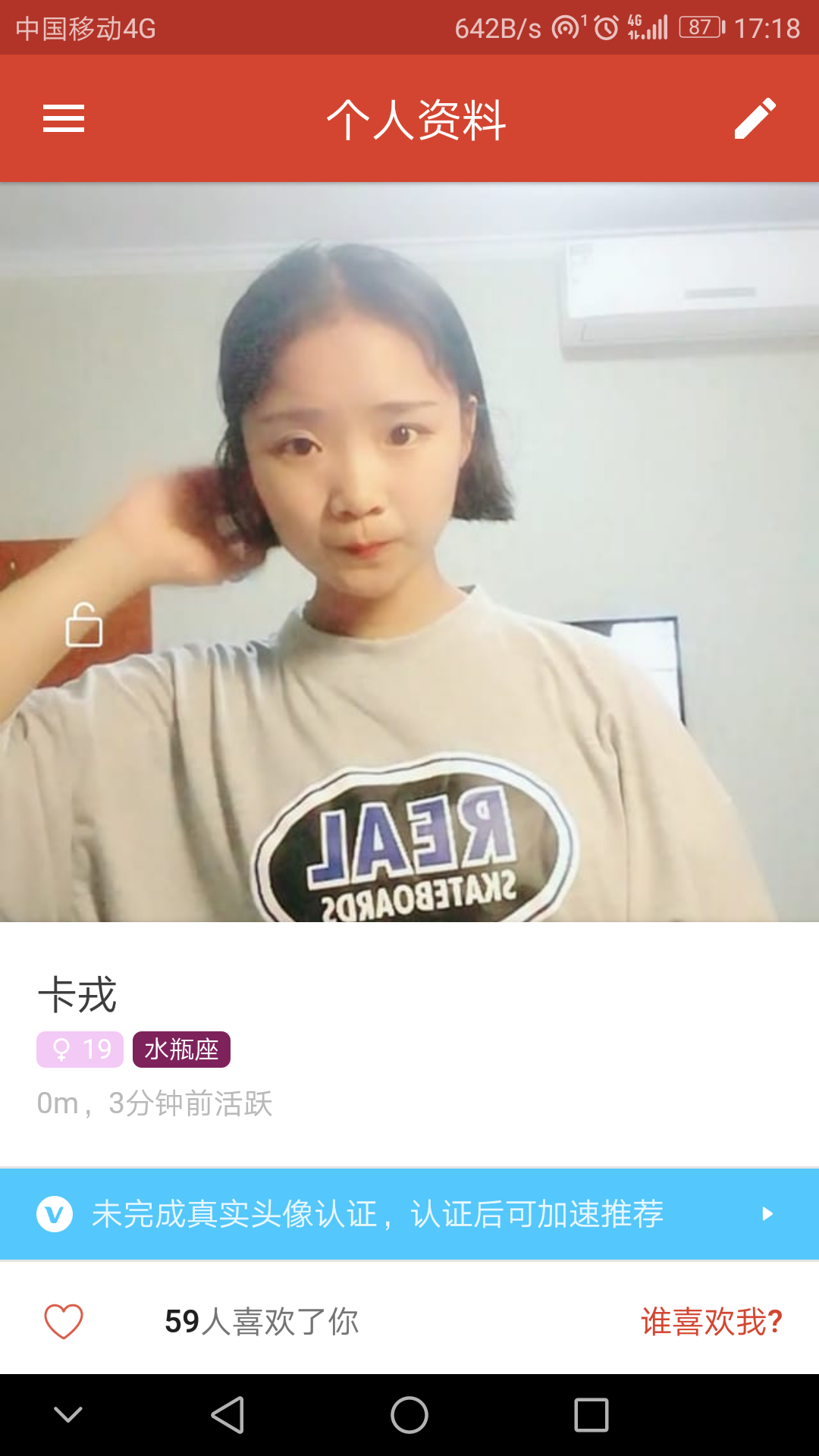The width and height of the screenshot is (819, 1456).
Task: Open the real avatar verification banner
Action: coord(409,1214)
